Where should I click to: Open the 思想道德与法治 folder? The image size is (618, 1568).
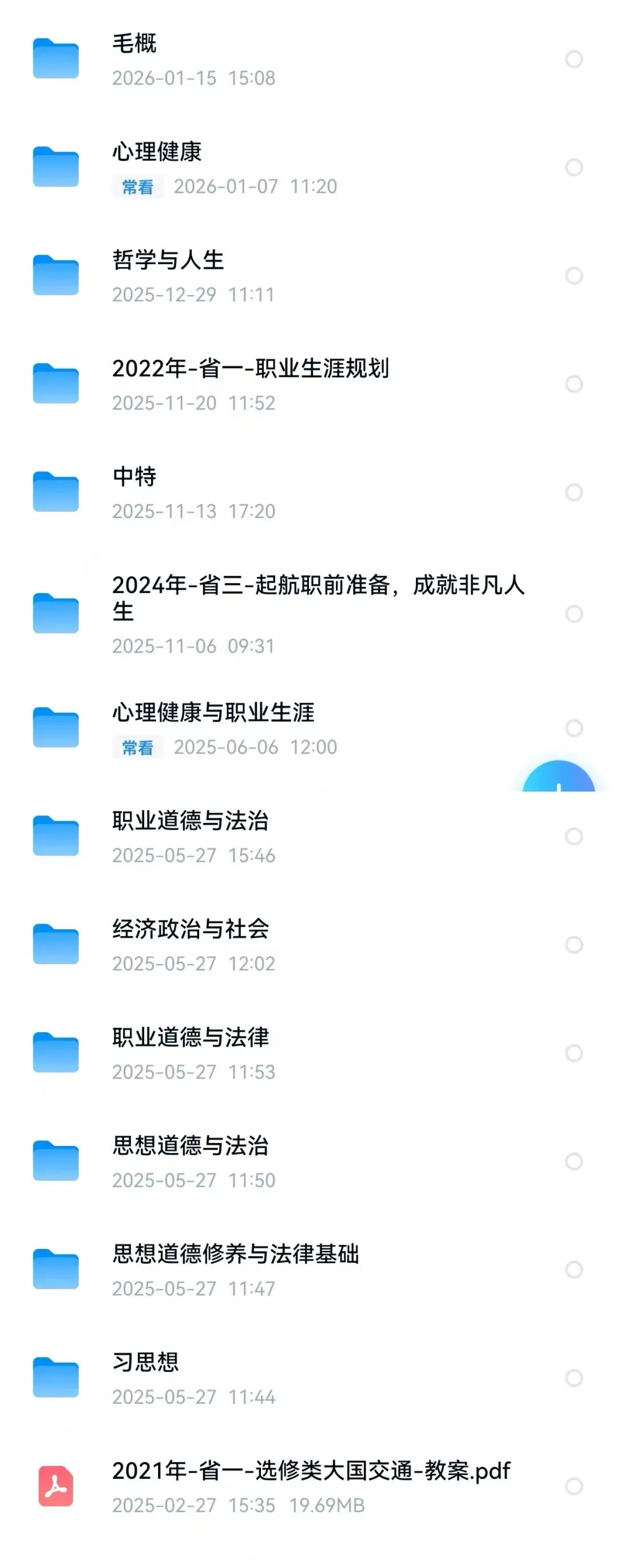tap(190, 1146)
